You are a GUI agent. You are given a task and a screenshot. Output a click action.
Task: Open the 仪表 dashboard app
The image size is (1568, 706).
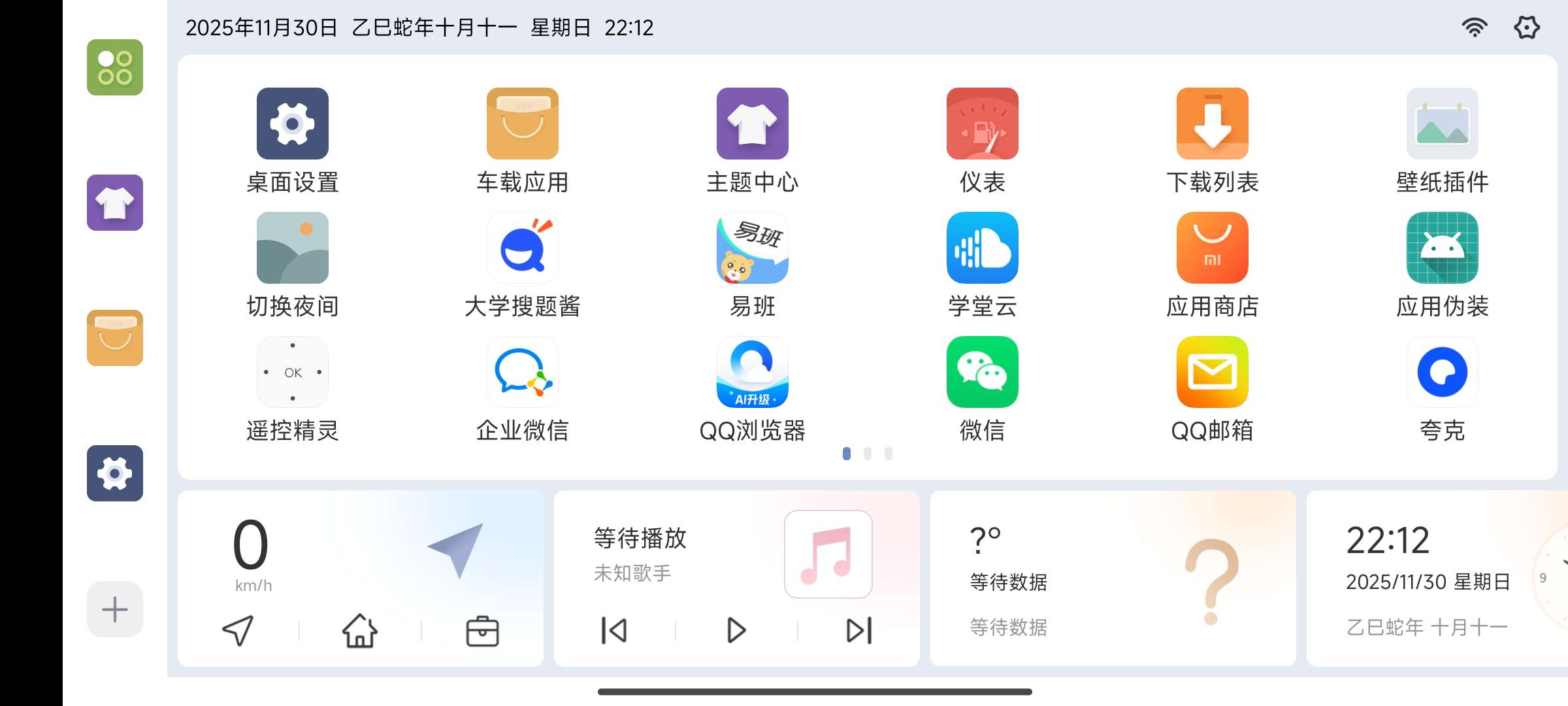[982, 124]
